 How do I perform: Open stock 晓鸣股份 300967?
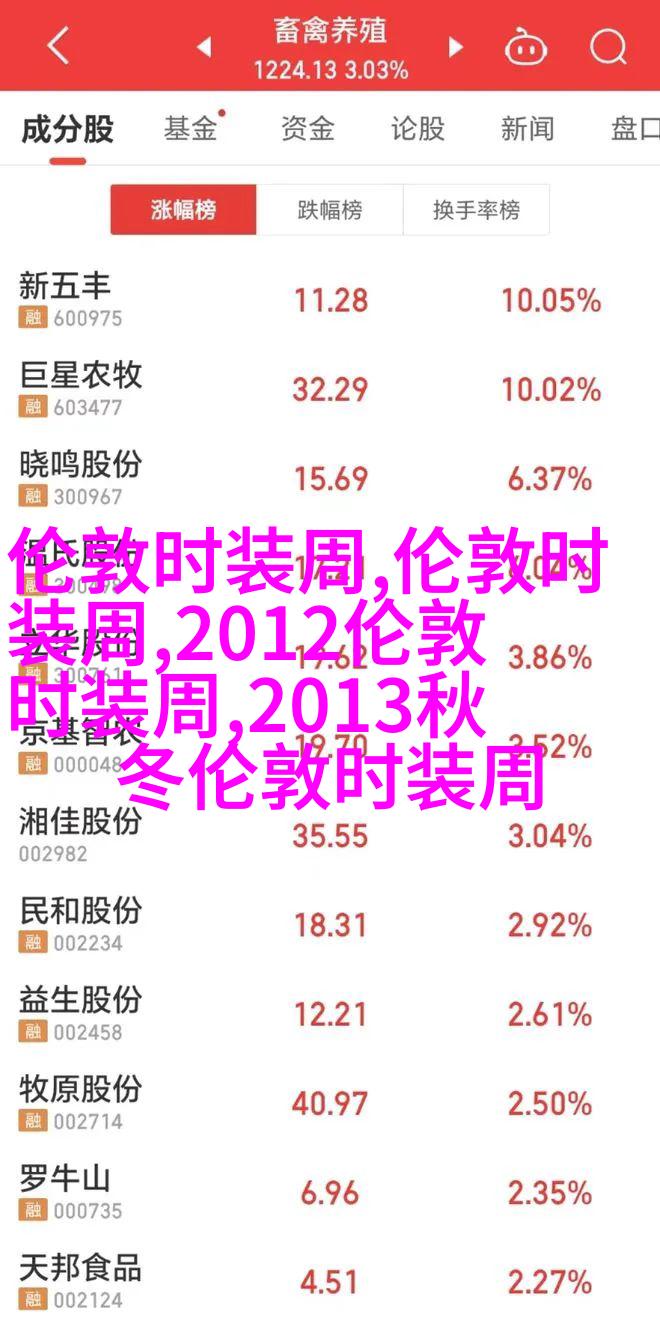coord(330,478)
